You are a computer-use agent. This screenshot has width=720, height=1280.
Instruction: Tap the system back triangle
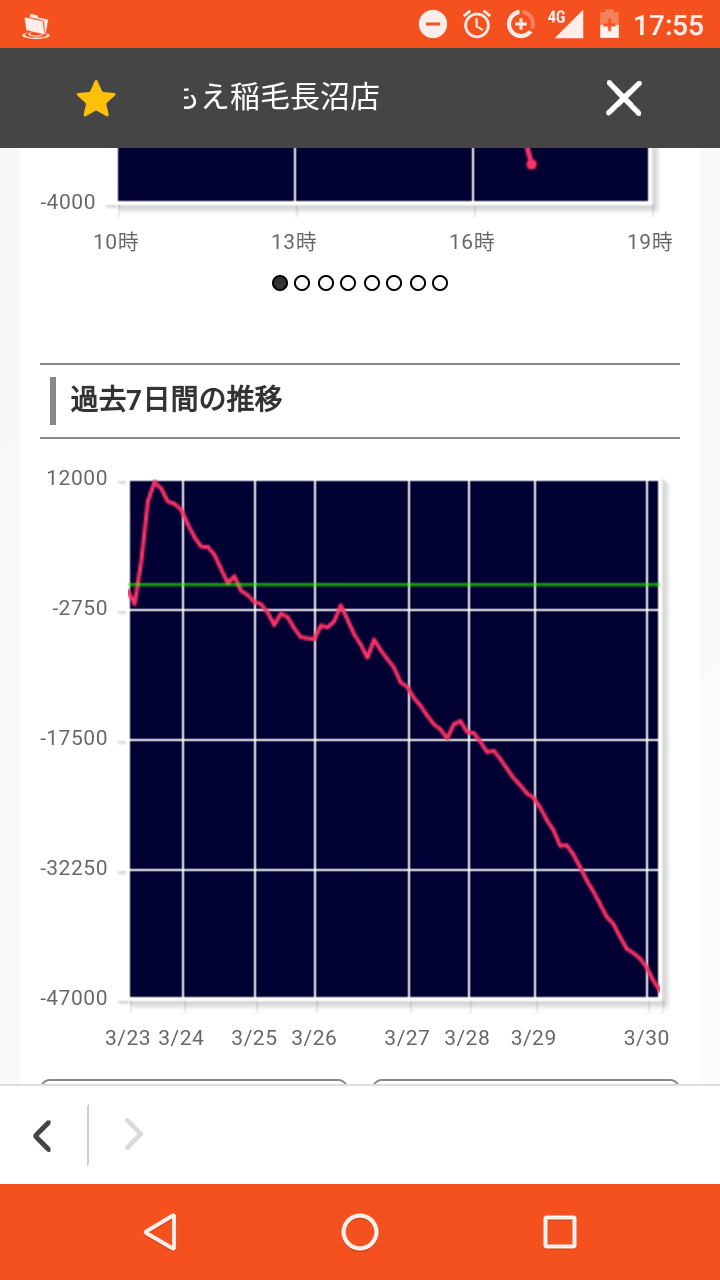(x=160, y=1232)
